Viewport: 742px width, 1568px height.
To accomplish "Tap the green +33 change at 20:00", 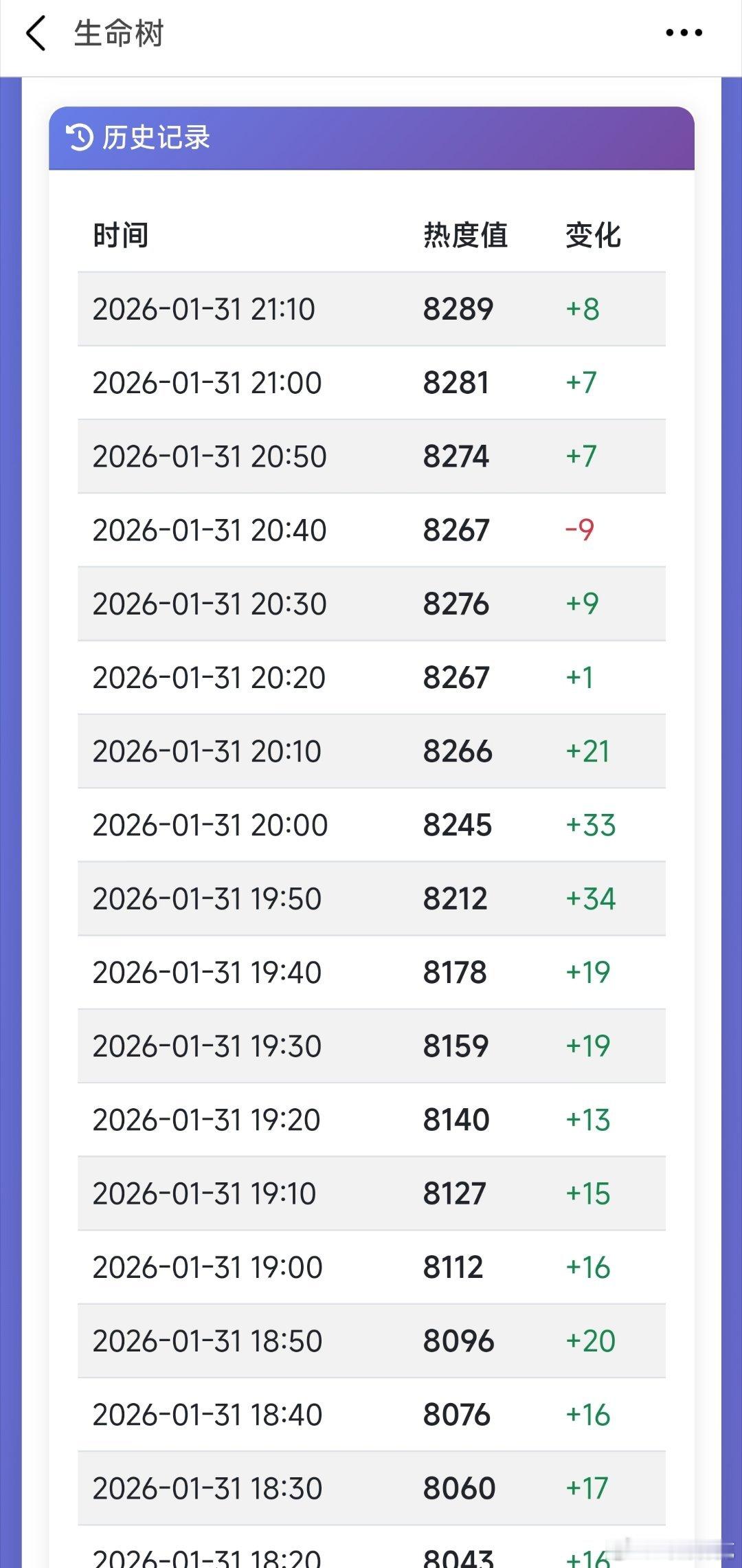I will pos(592,826).
